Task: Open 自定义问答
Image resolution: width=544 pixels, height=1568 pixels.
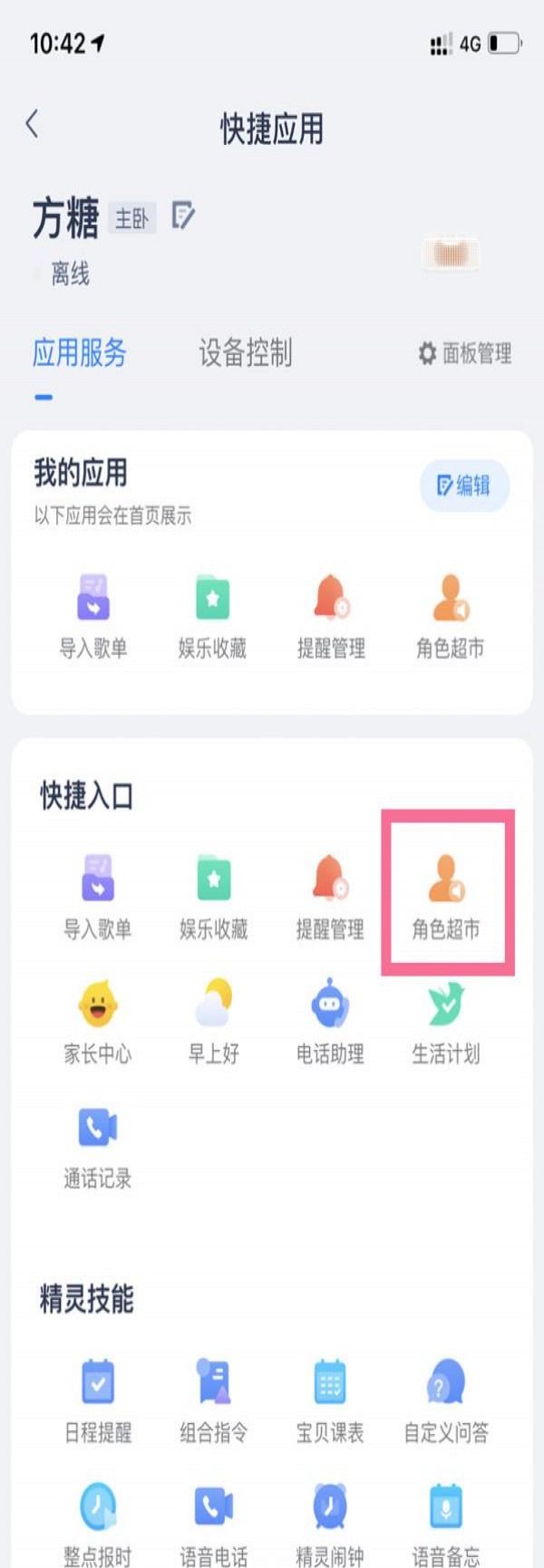Action: (446, 1400)
